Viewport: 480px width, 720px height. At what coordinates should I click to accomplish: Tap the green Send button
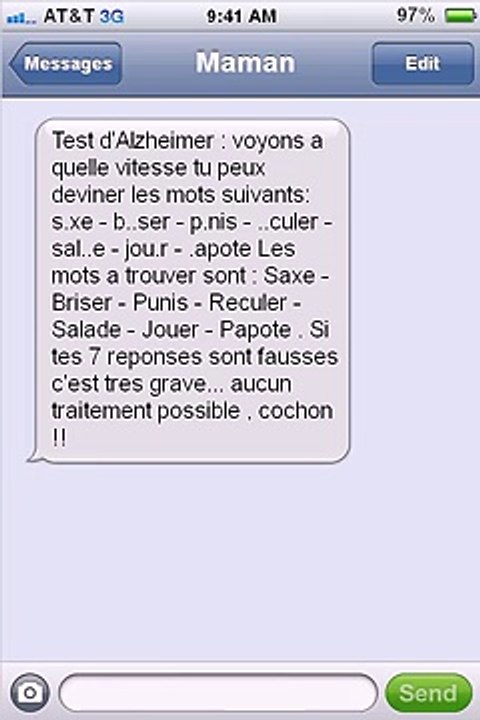click(428, 692)
